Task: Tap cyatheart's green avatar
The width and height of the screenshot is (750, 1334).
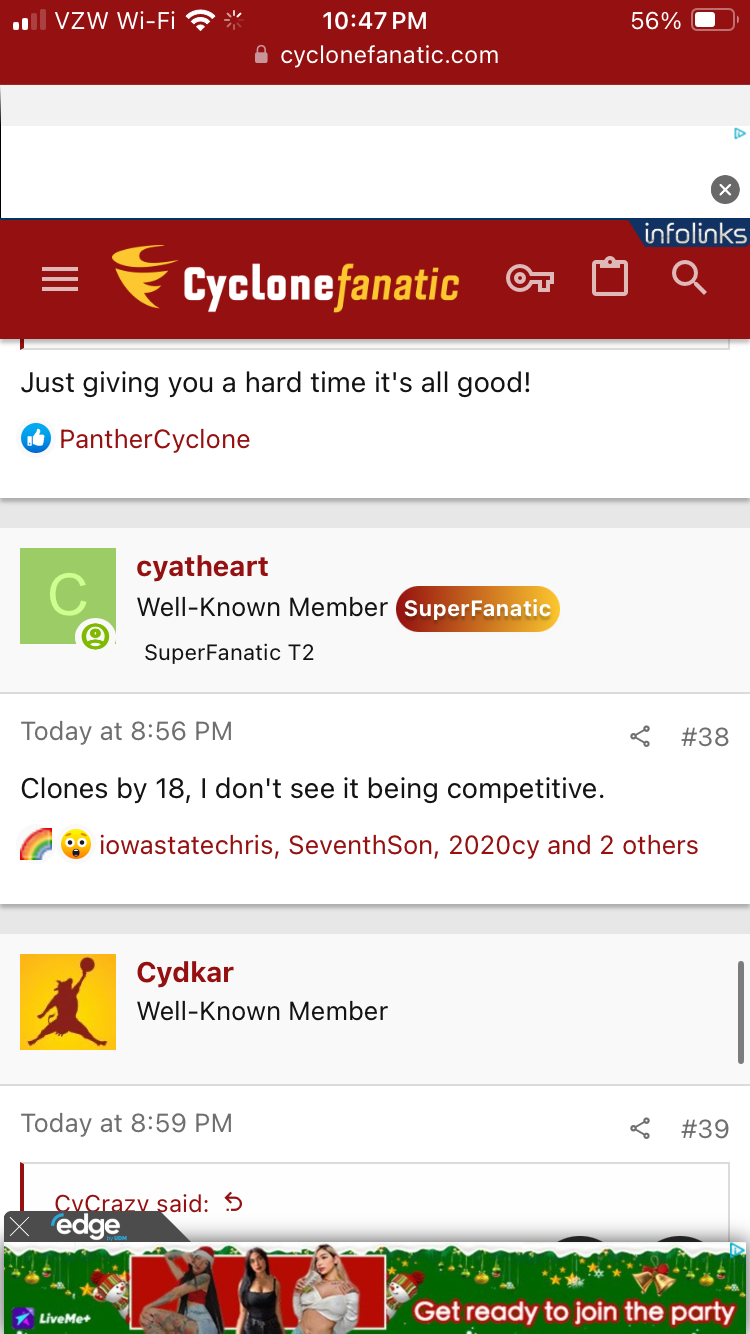Action: [68, 596]
